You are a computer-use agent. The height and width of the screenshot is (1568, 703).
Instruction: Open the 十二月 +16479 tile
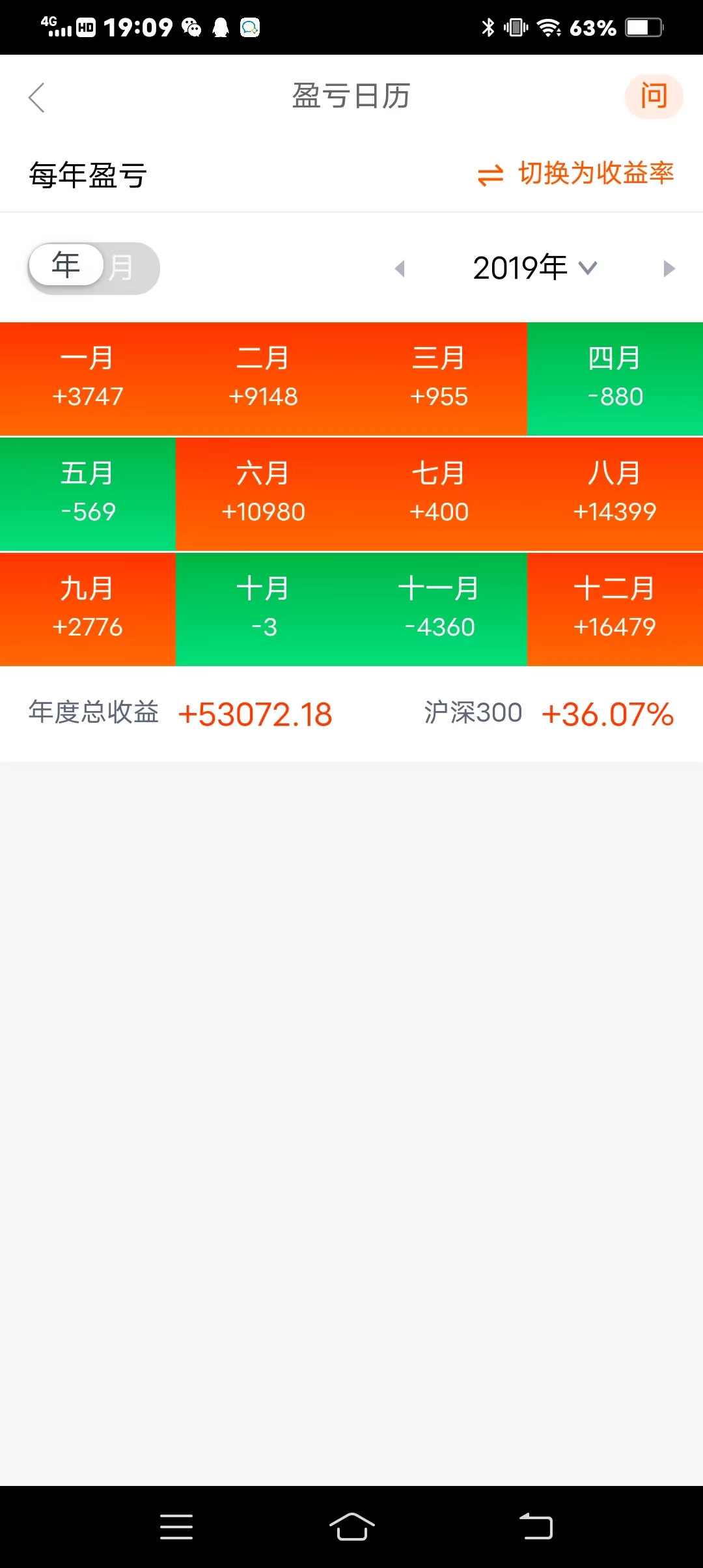614,608
